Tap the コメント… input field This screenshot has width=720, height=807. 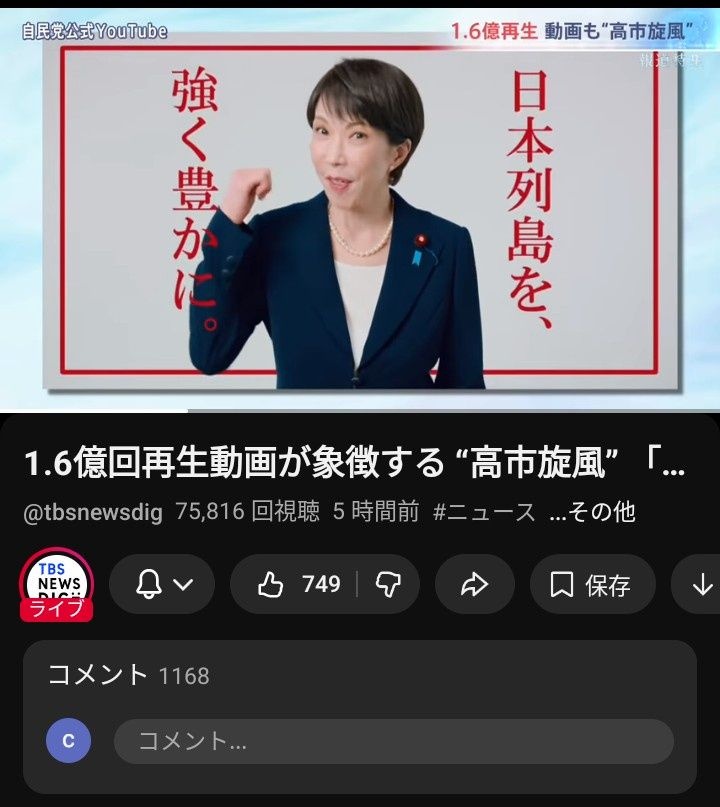(x=393, y=741)
